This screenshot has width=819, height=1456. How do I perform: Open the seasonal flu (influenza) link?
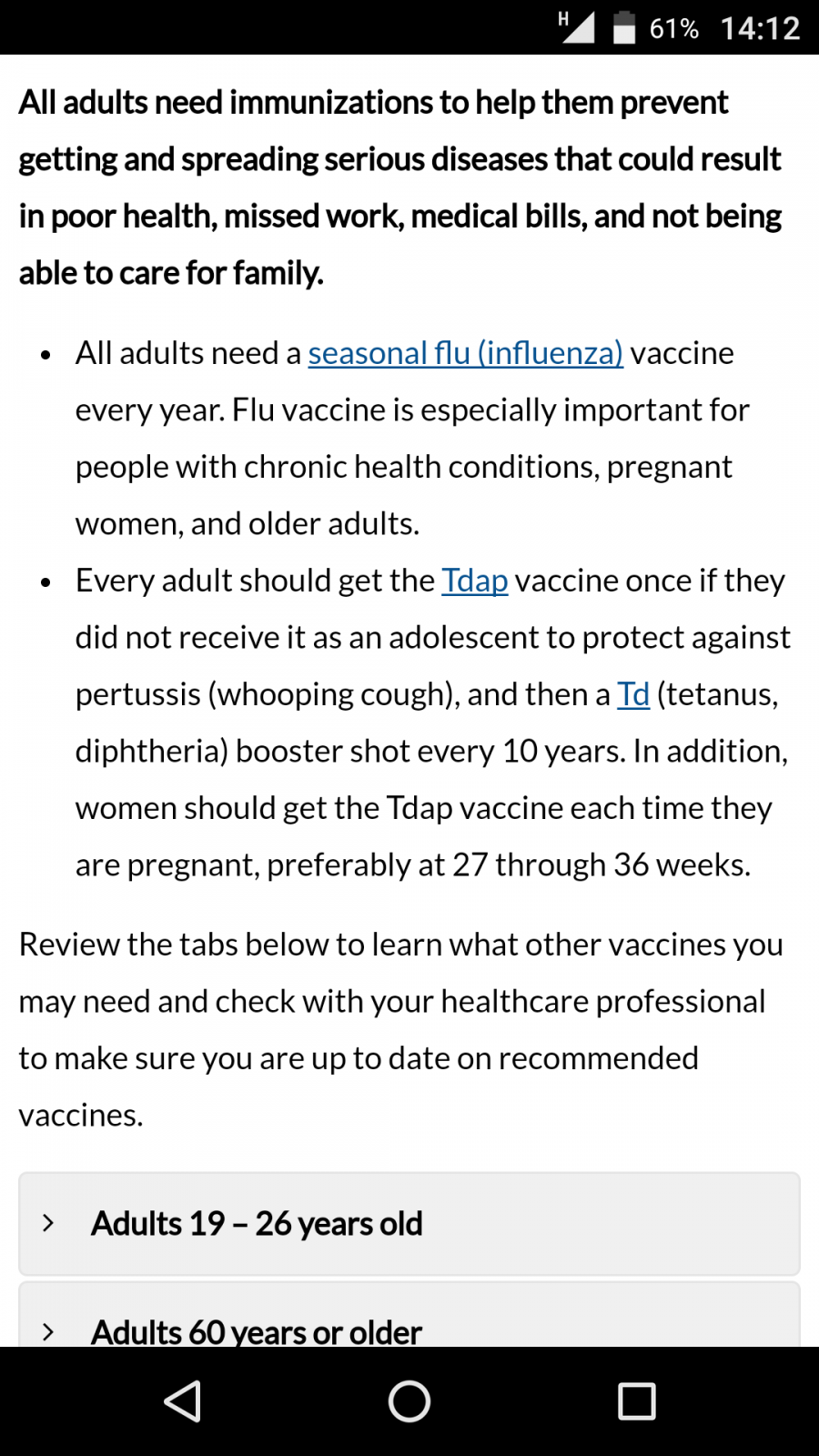coord(465,353)
